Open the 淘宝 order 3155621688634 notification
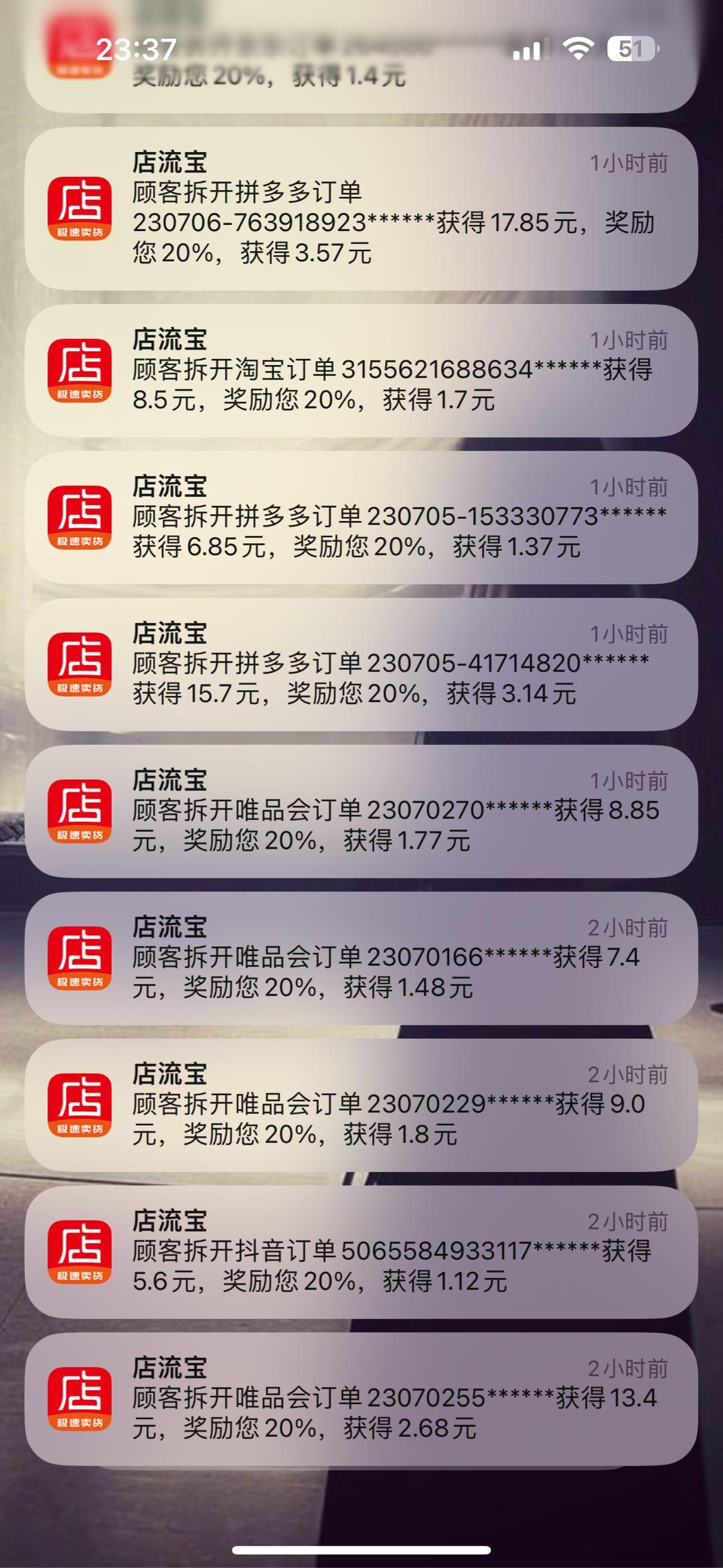This screenshot has width=723, height=1568. coord(361,370)
